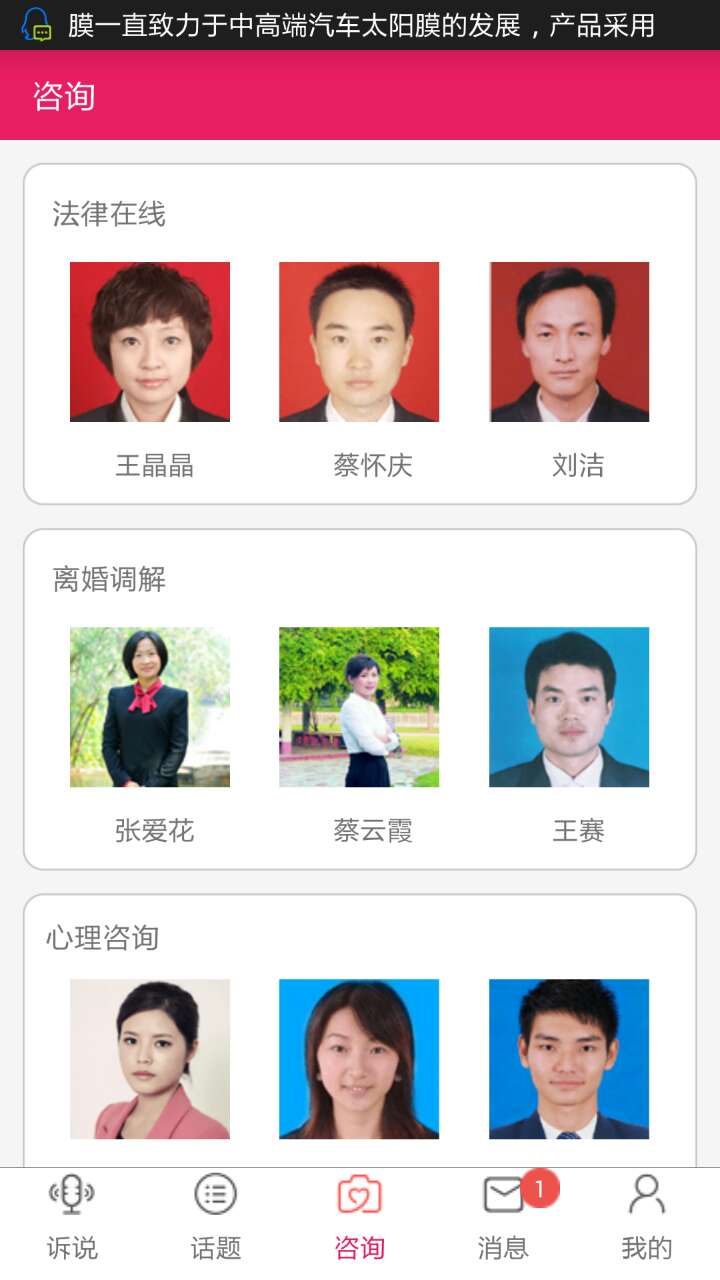Open the 消息 messages tab
The image size is (720, 1280).
click(x=504, y=1217)
